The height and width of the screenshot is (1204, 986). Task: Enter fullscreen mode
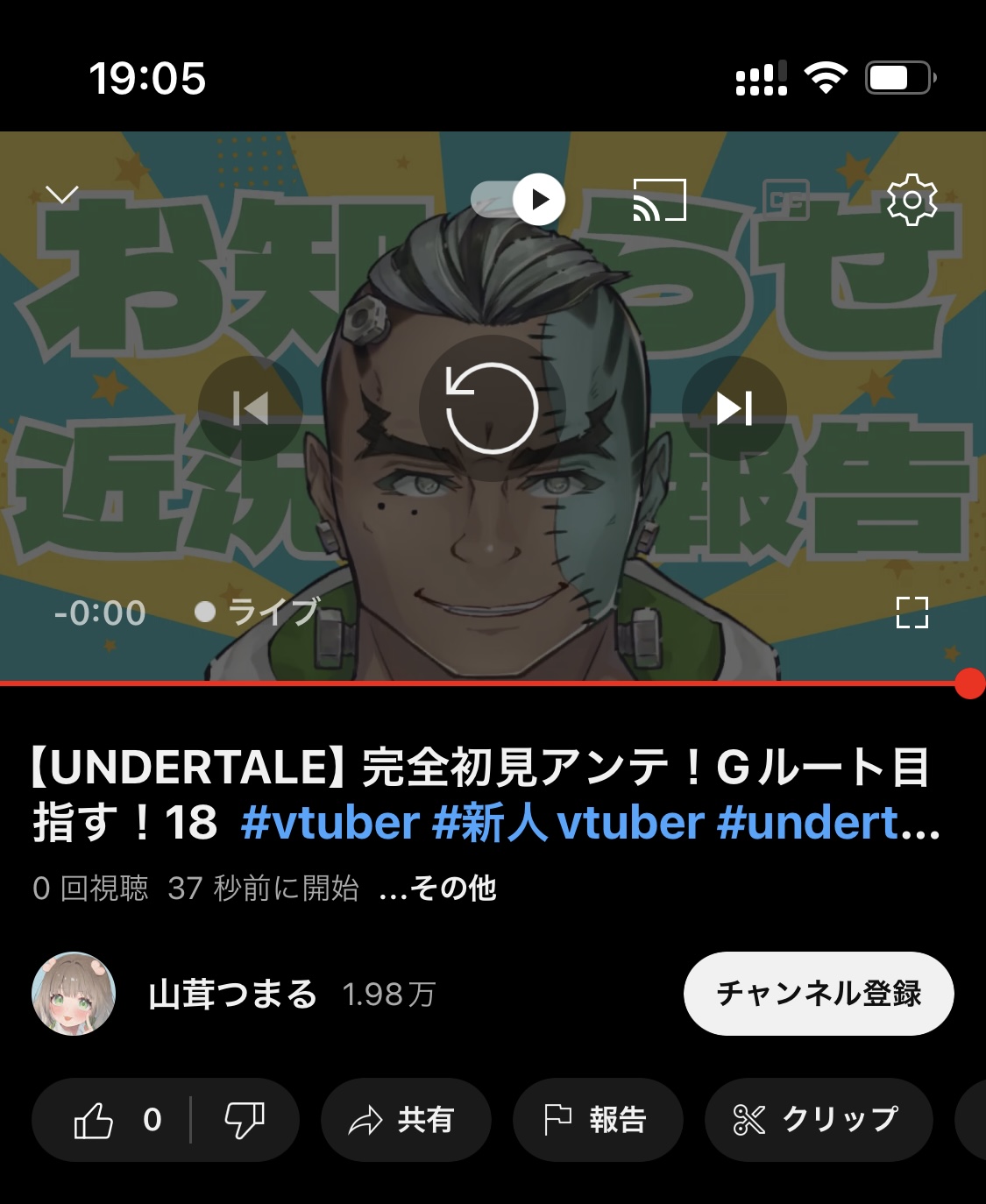click(912, 613)
